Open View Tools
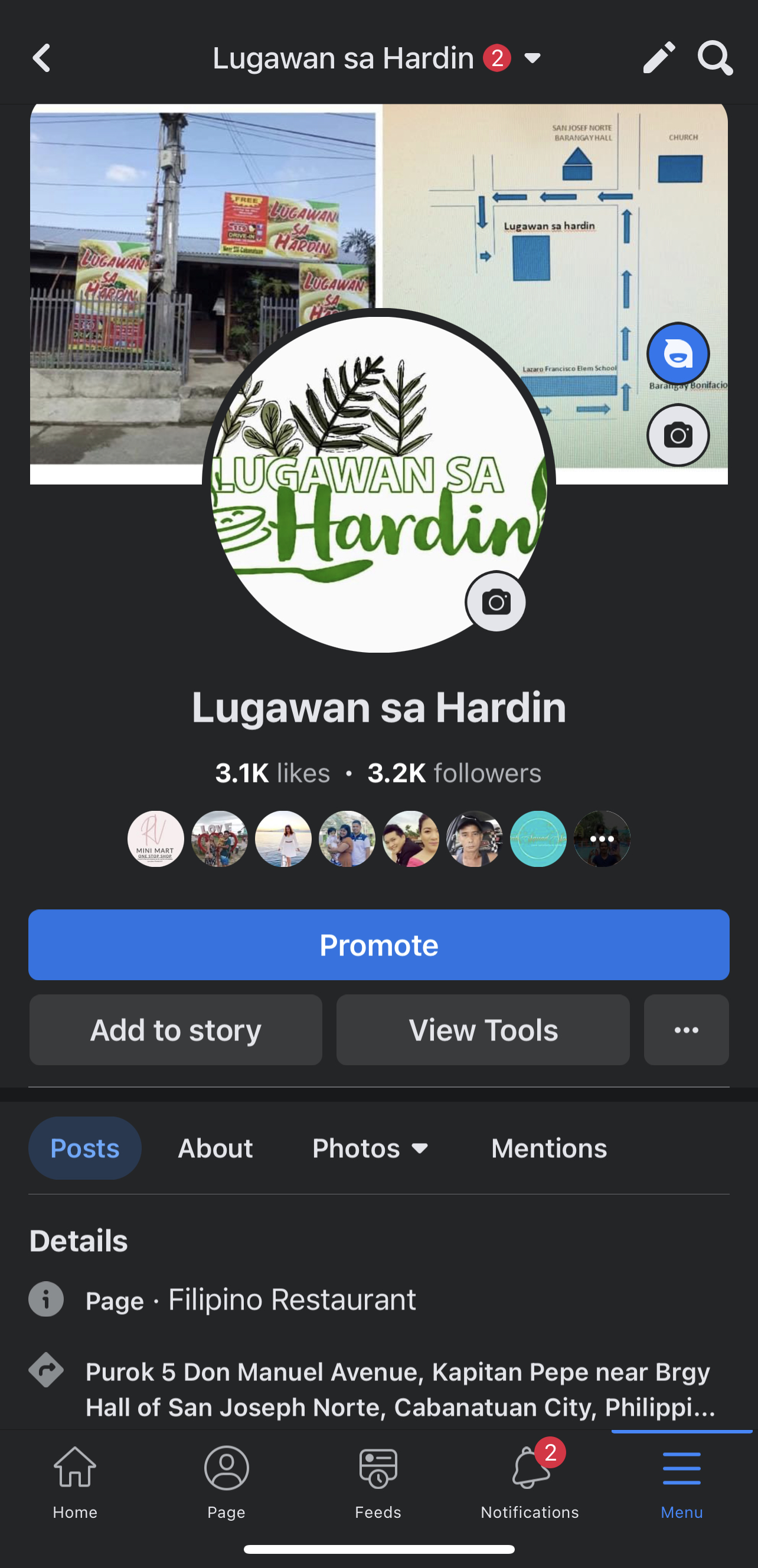The image size is (758, 1568). (483, 1030)
